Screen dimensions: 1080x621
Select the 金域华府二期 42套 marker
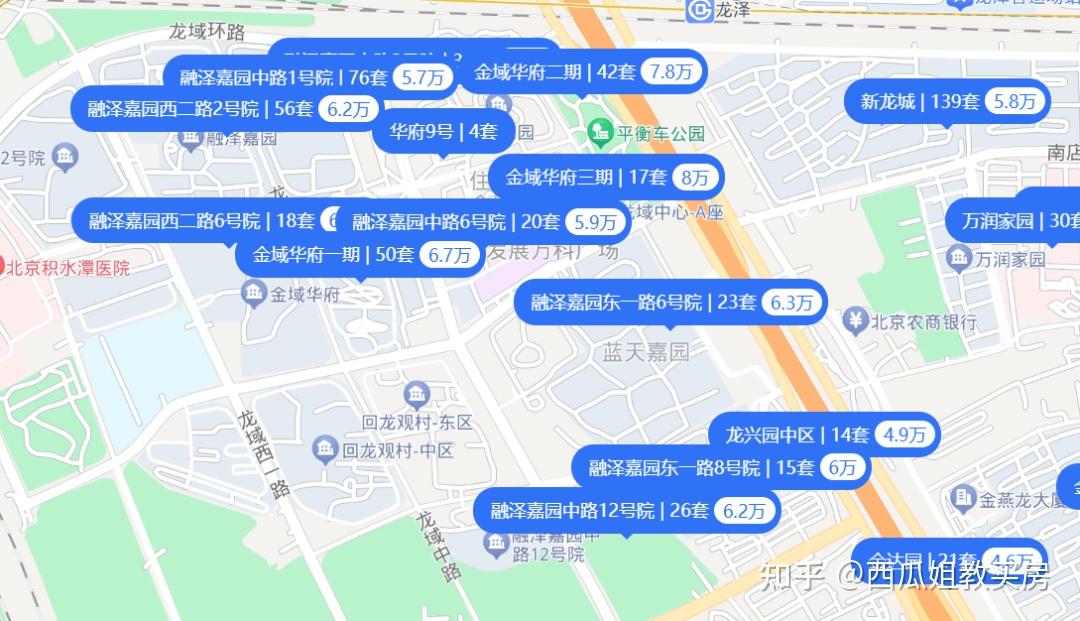[x=582, y=72]
